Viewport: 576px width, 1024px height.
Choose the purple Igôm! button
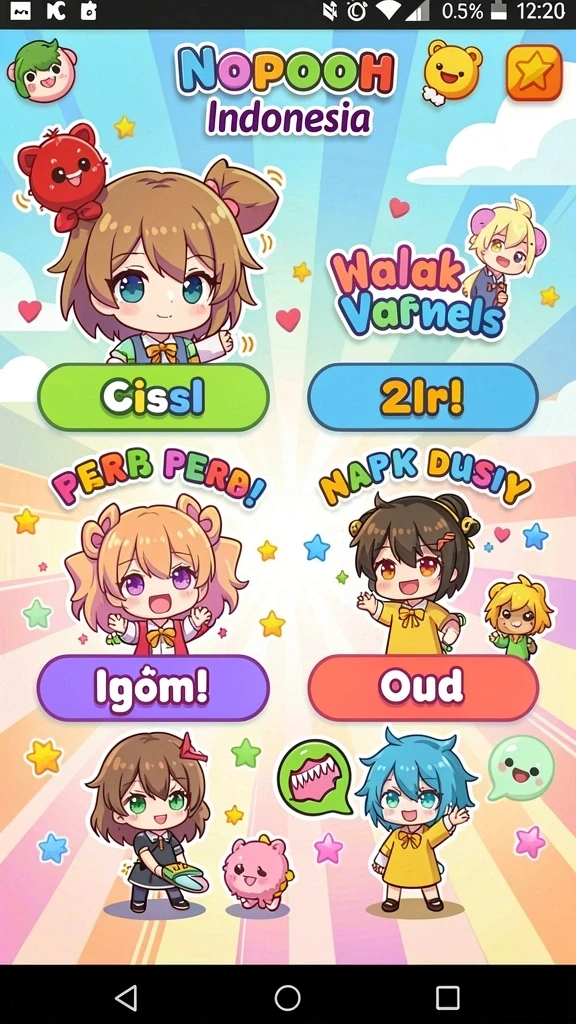[153, 688]
